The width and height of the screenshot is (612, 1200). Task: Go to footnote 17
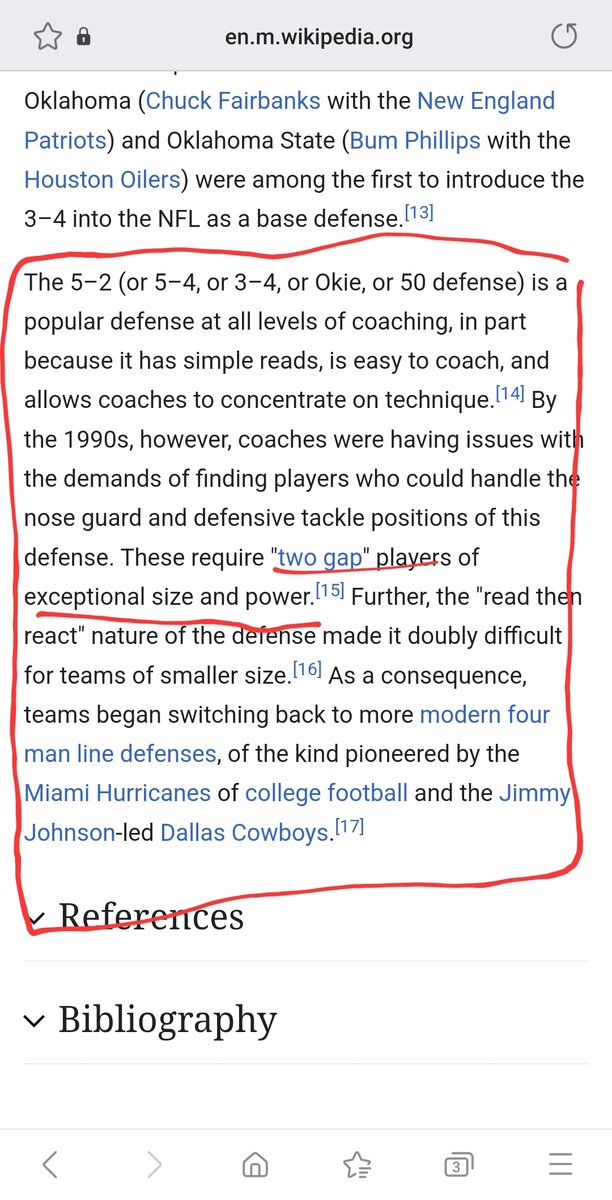coord(349,827)
